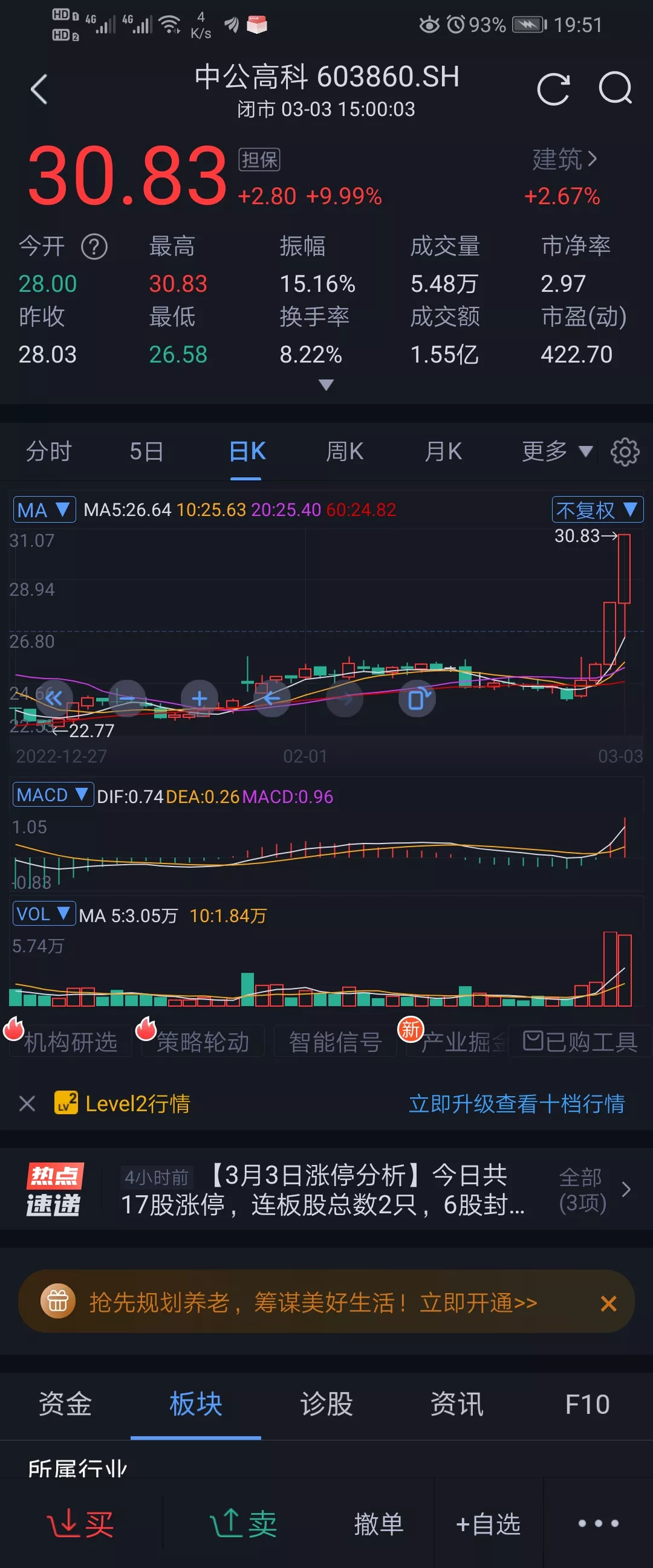Tap the 买 buy button
Screen dimensions: 653x1568
(x=81, y=1523)
